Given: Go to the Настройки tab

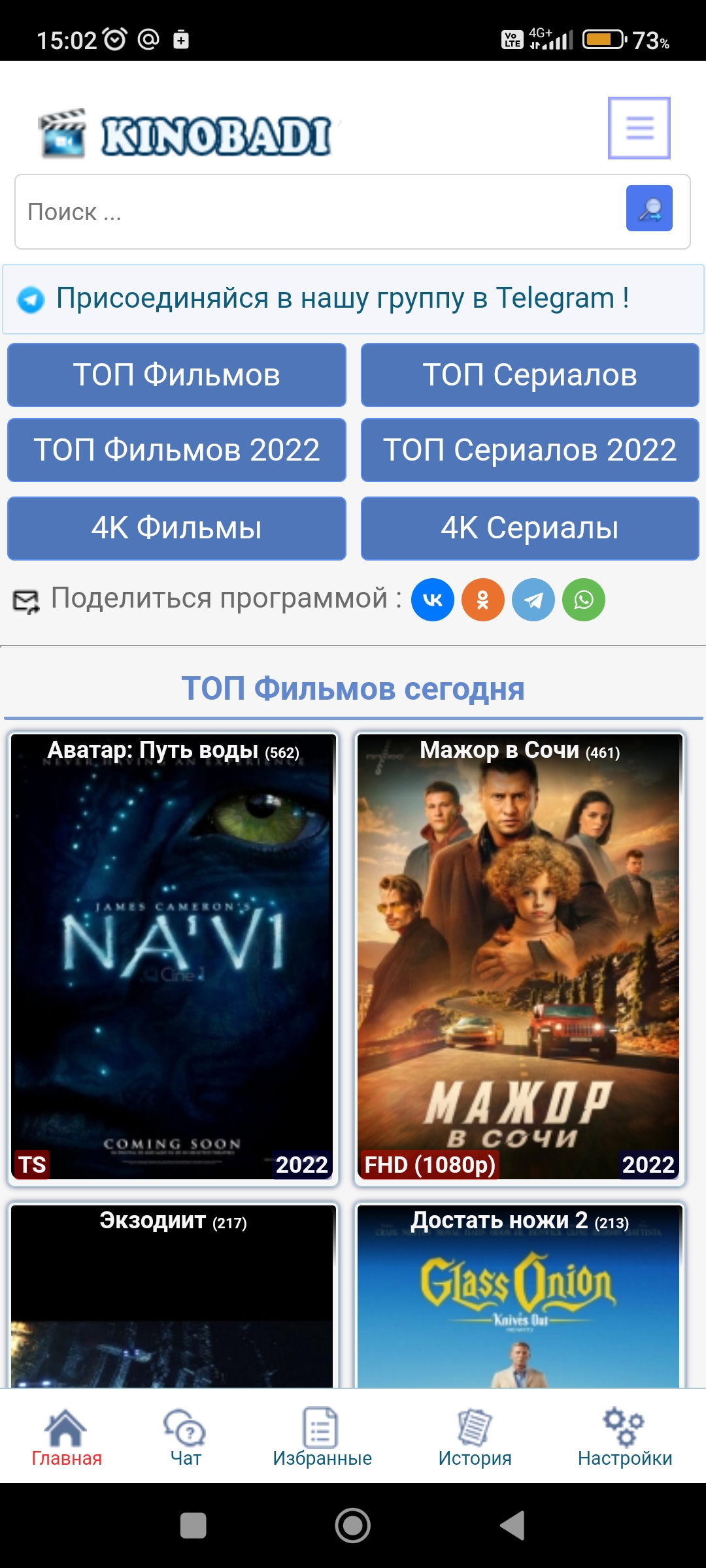Looking at the screenshot, I should tap(624, 1437).
